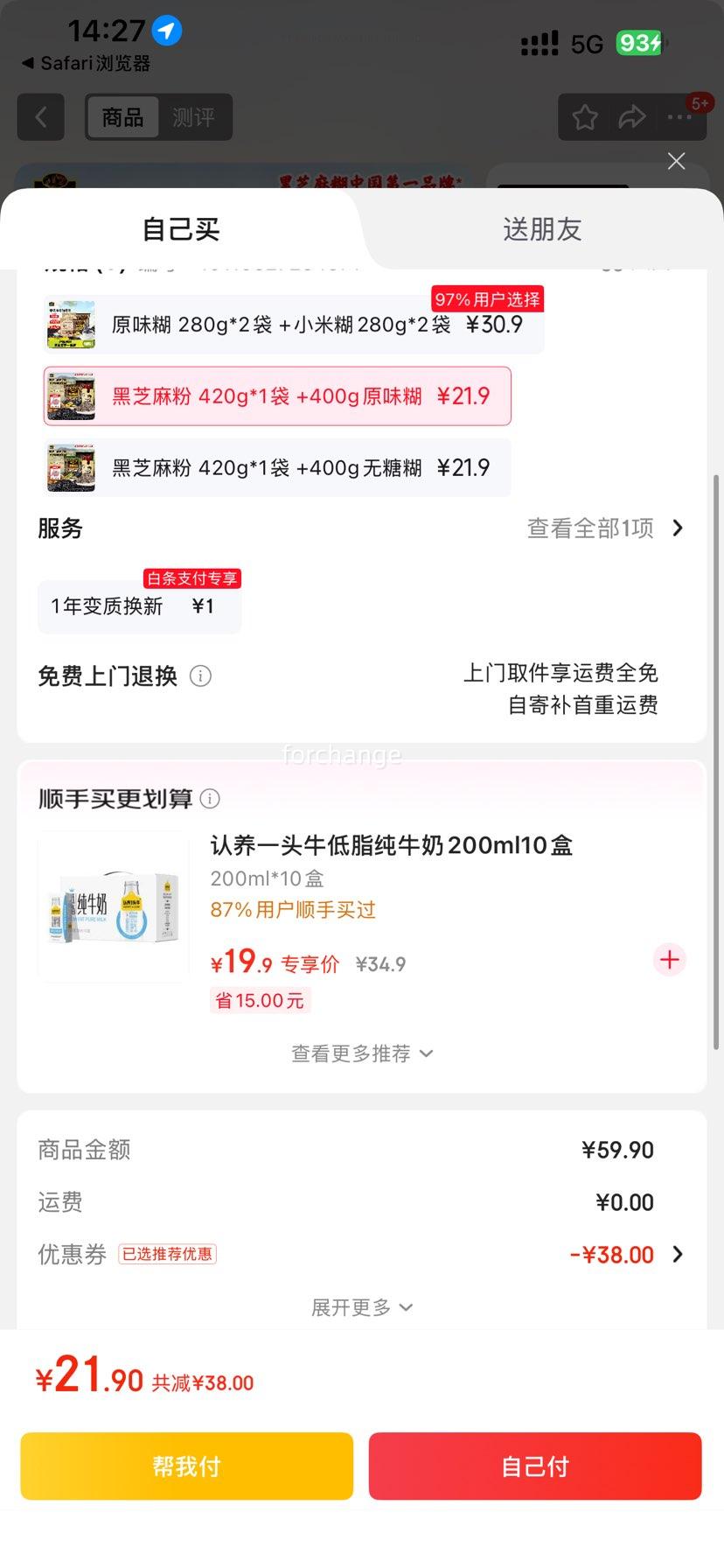Expand 展开更多 to show price details
Screen dimensions: 724x1568
(x=361, y=1307)
